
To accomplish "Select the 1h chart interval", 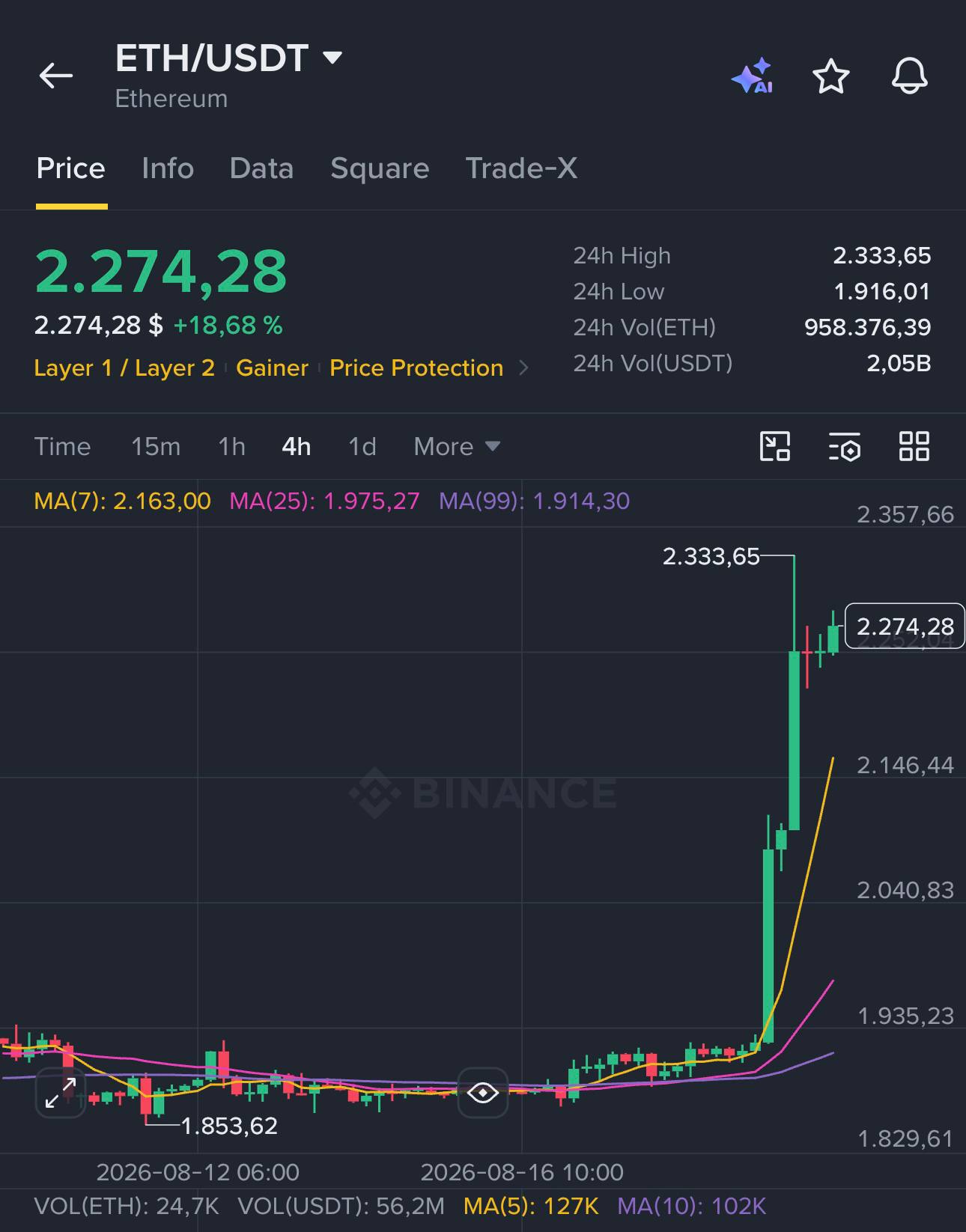I will [231, 447].
